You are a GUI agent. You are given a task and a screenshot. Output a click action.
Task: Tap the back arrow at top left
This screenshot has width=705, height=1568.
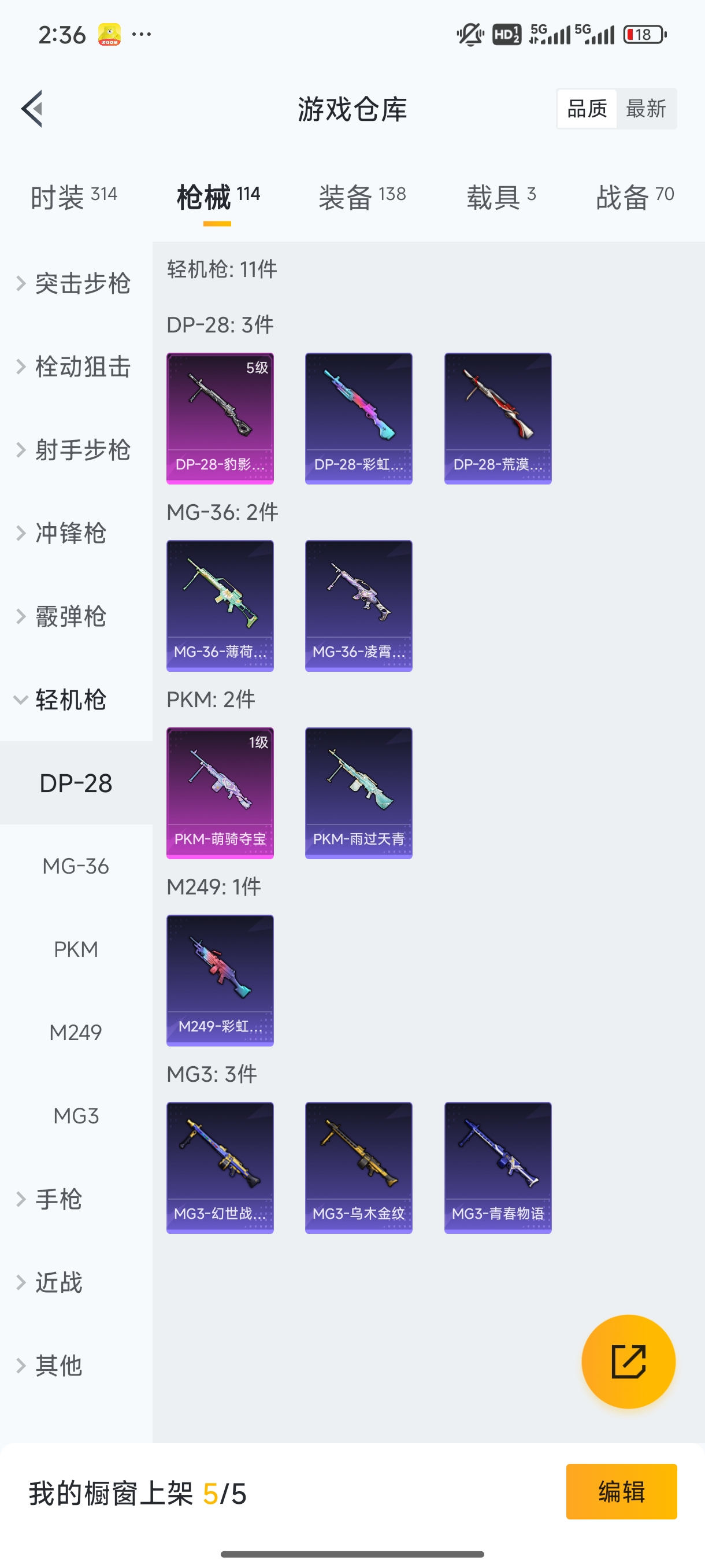(32, 108)
